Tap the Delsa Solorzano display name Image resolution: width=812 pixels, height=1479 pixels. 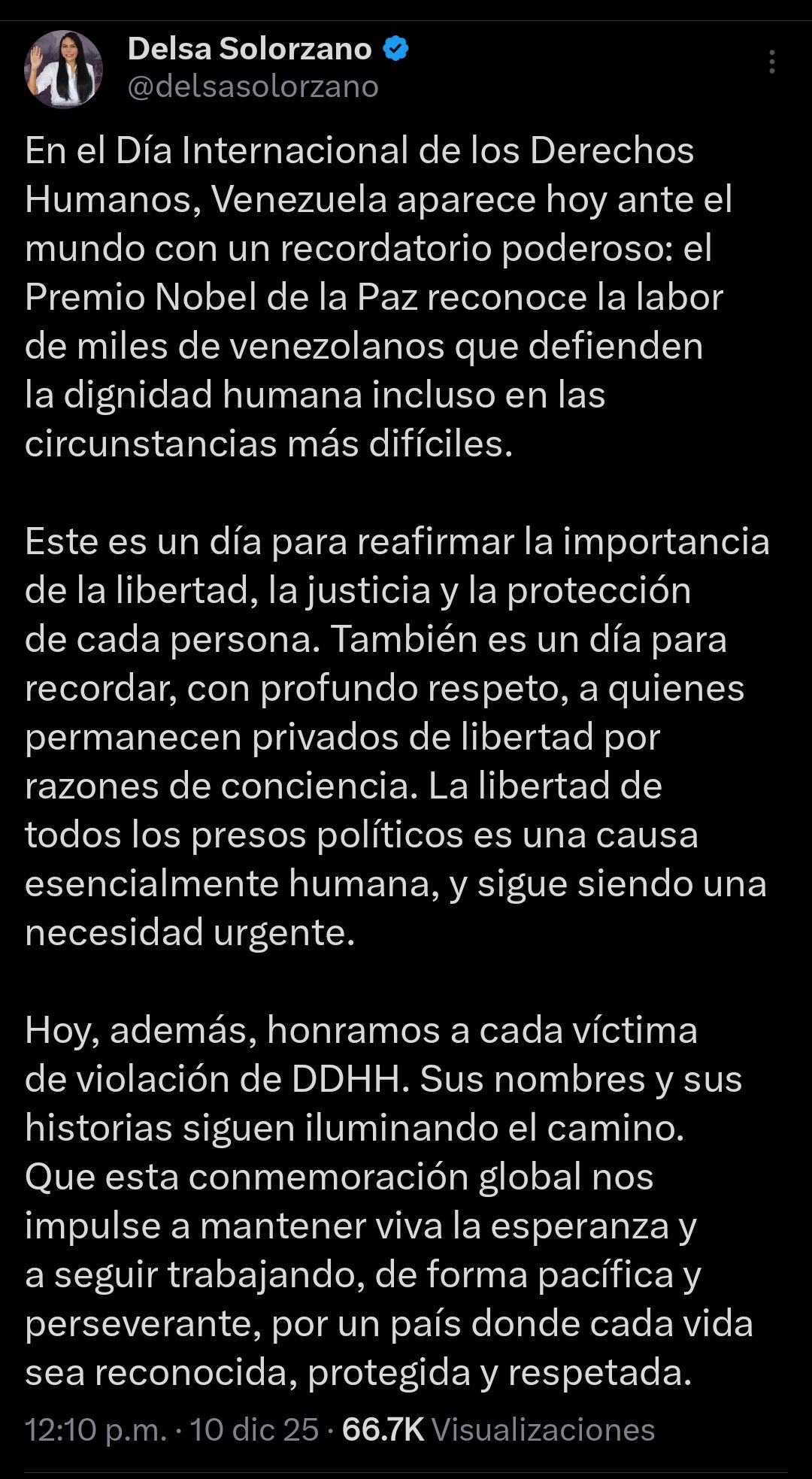point(250,49)
